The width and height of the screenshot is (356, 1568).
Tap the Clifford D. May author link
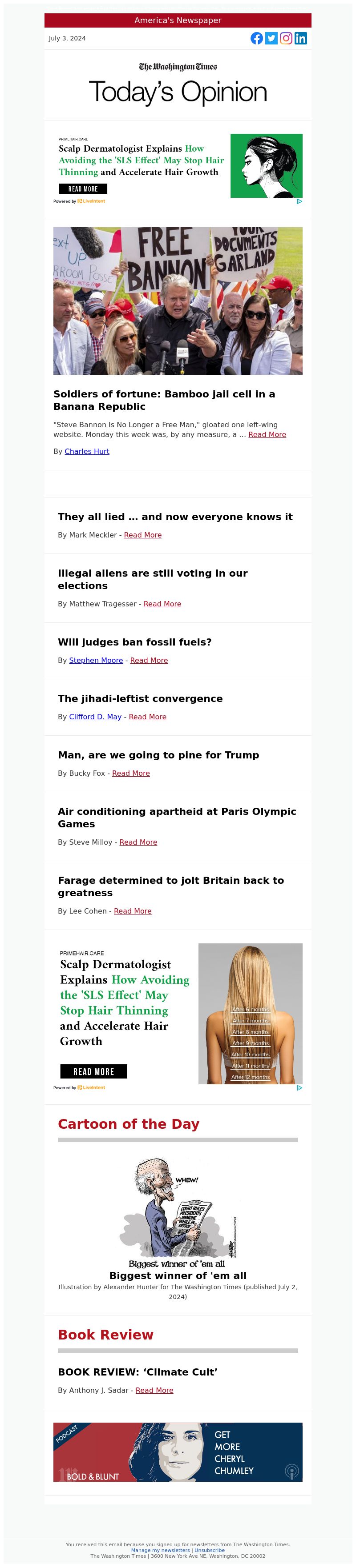(95, 717)
